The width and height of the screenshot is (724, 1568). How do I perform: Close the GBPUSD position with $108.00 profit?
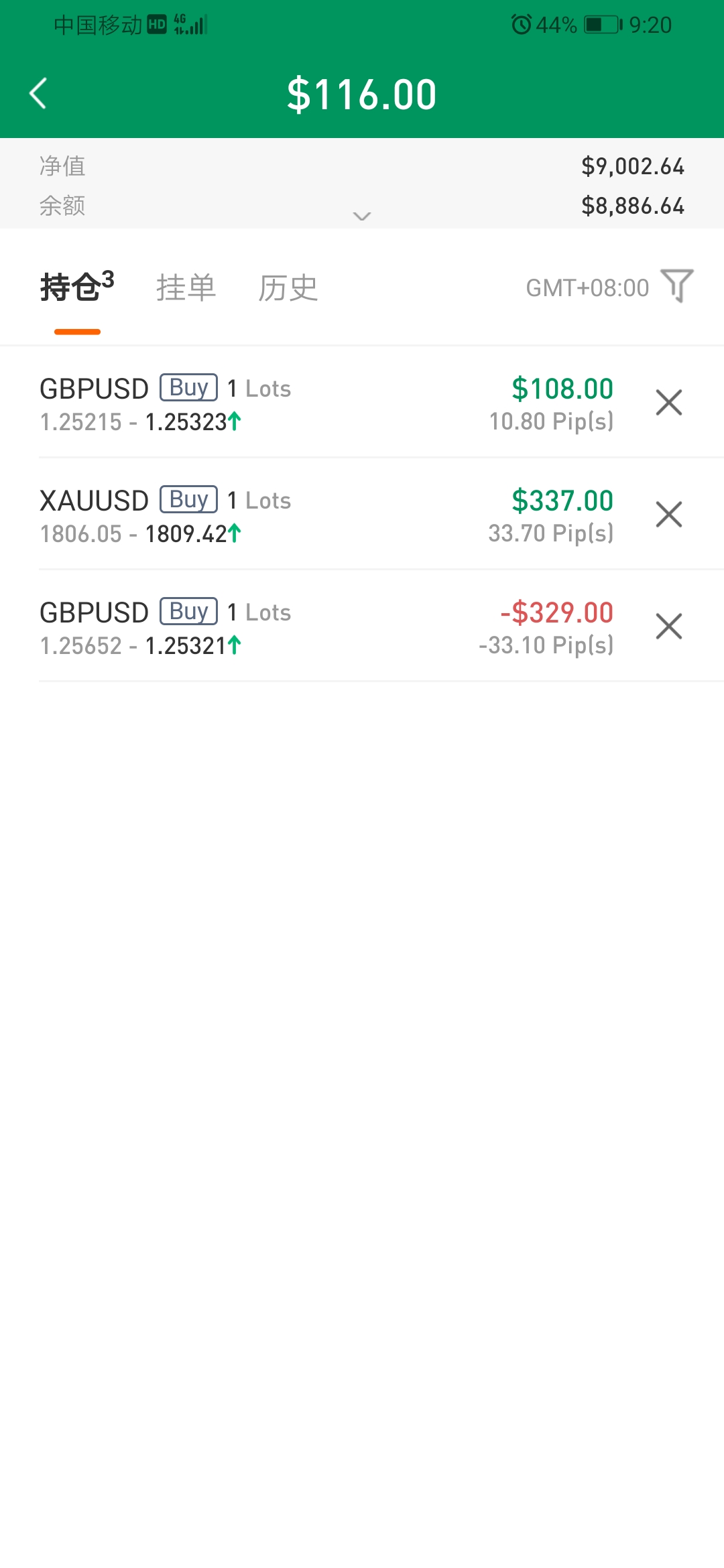click(x=669, y=403)
